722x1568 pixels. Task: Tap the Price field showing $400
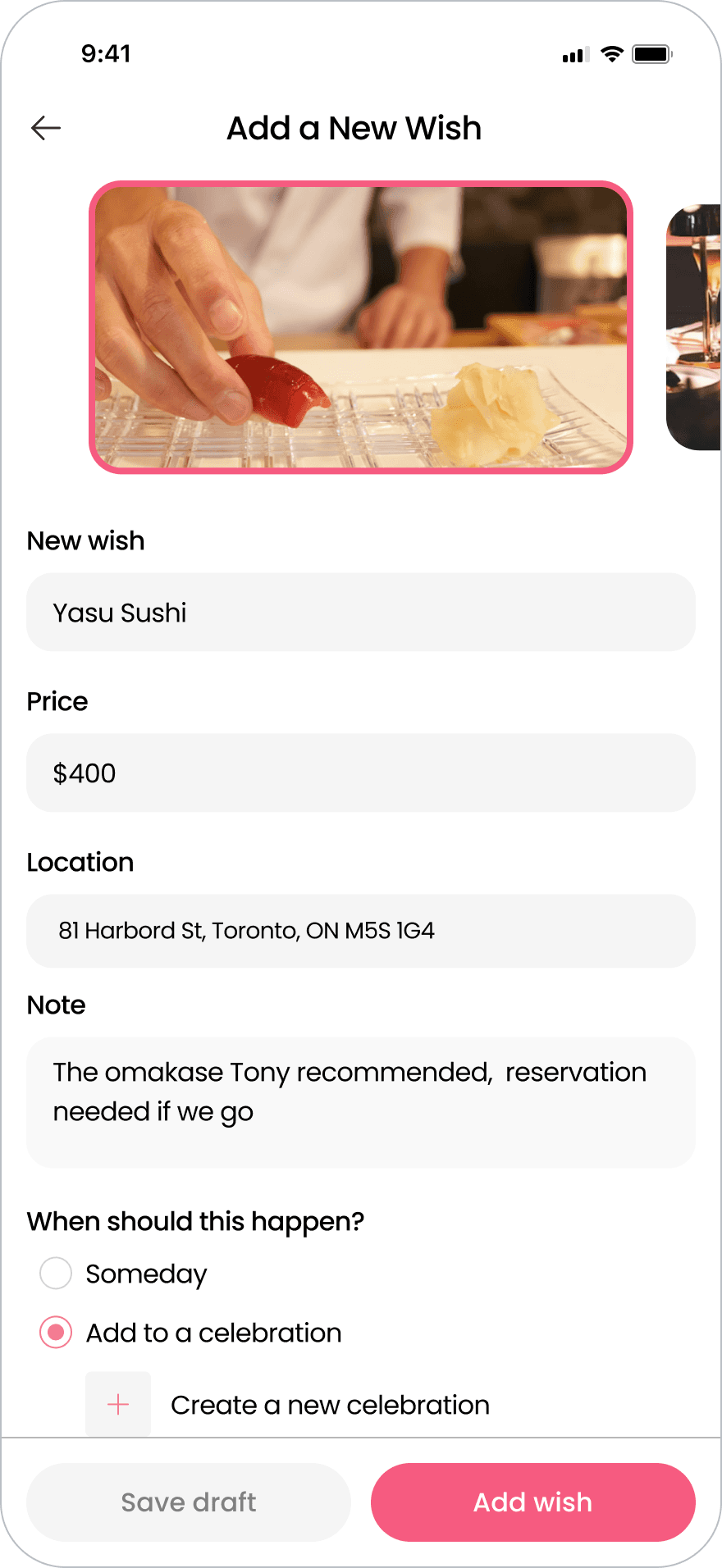pos(361,773)
